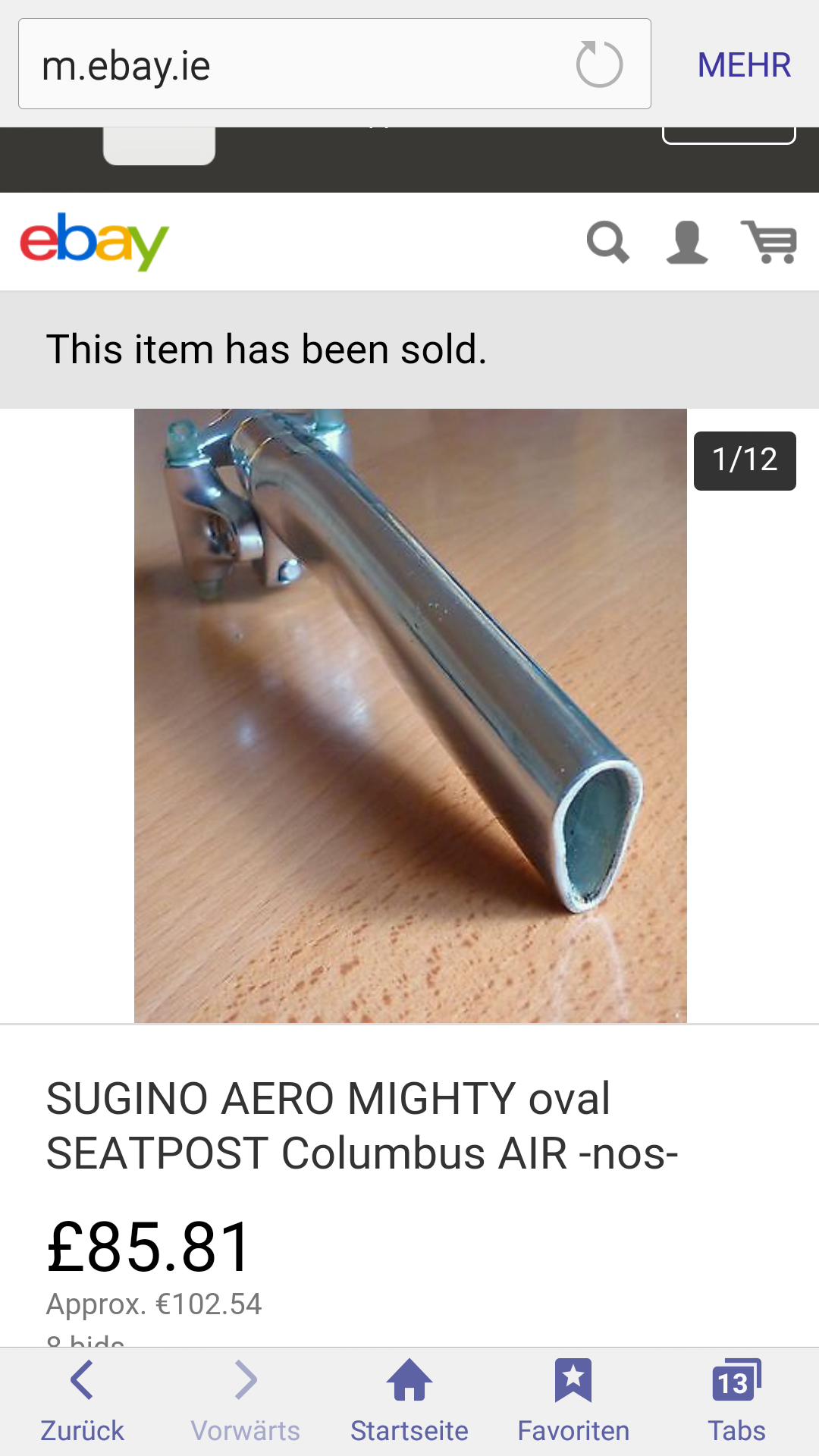The image size is (819, 1456).
Task: Reload the current page
Action: tap(599, 64)
